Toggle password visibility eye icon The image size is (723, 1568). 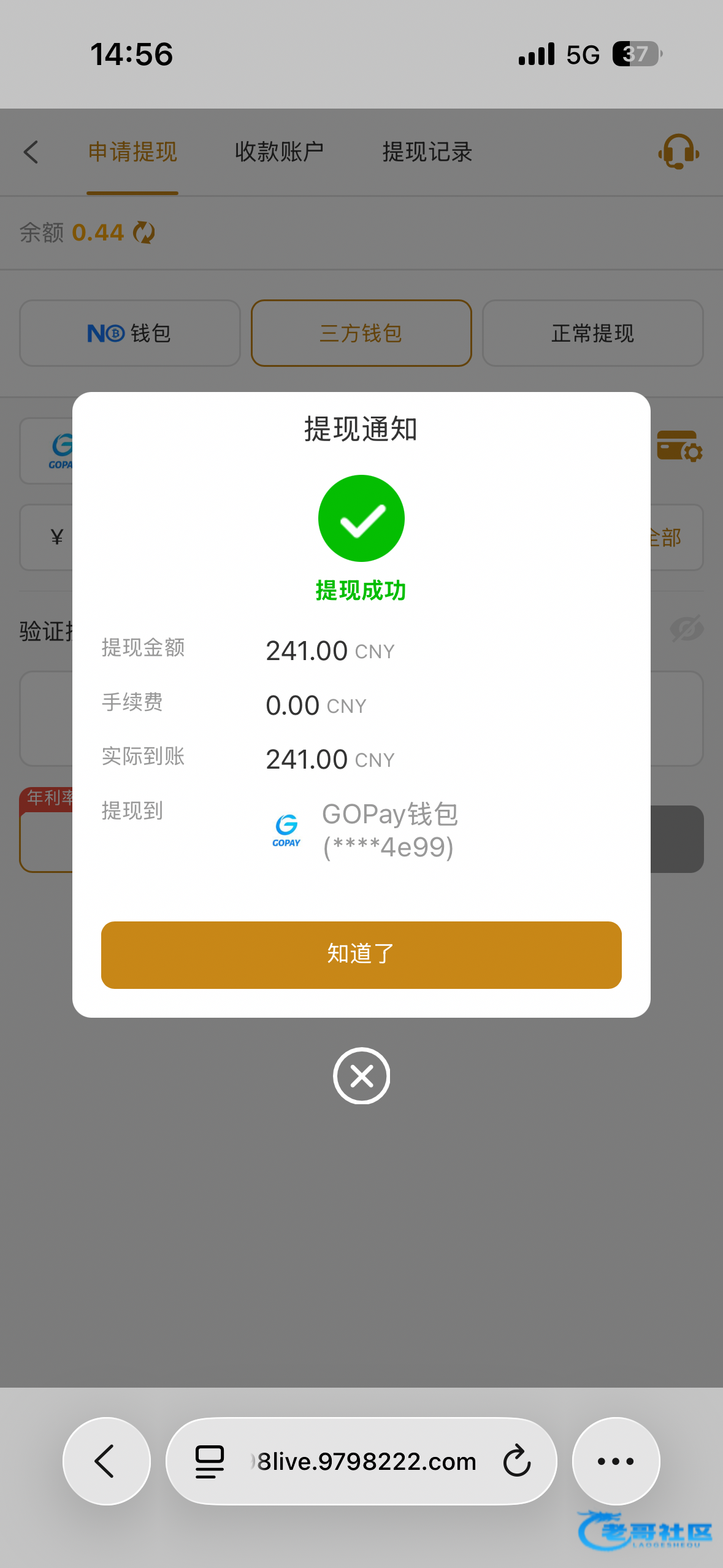pos(686,628)
